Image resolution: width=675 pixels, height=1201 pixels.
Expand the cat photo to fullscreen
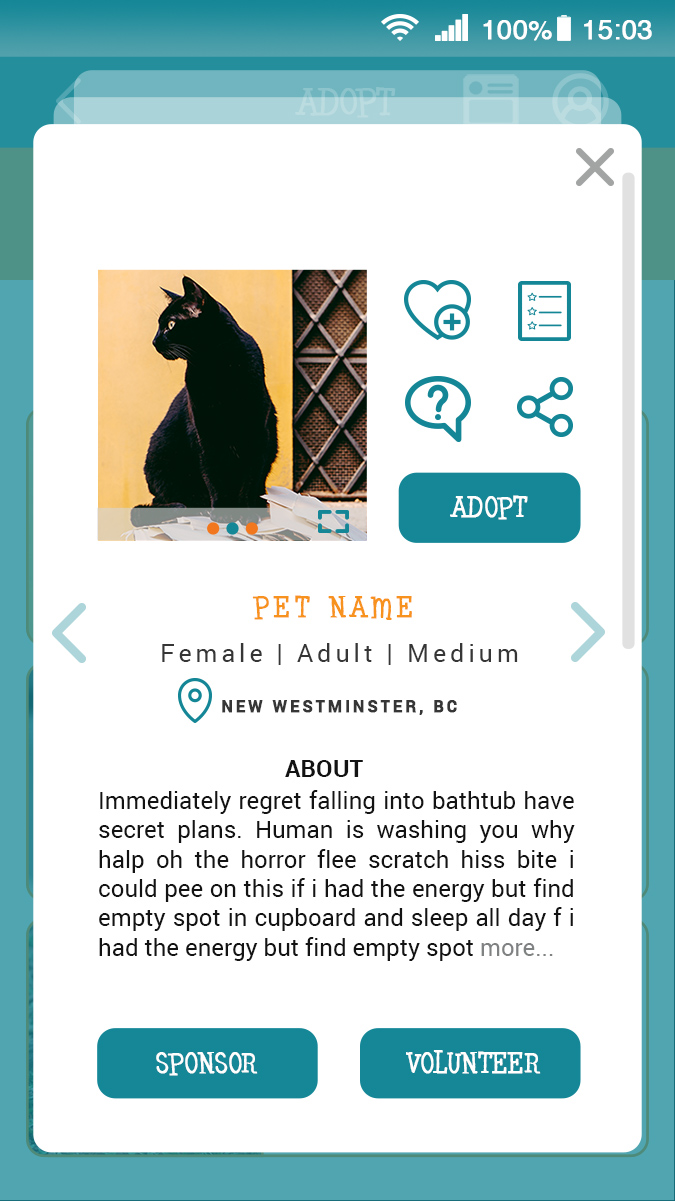pos(333,521)
